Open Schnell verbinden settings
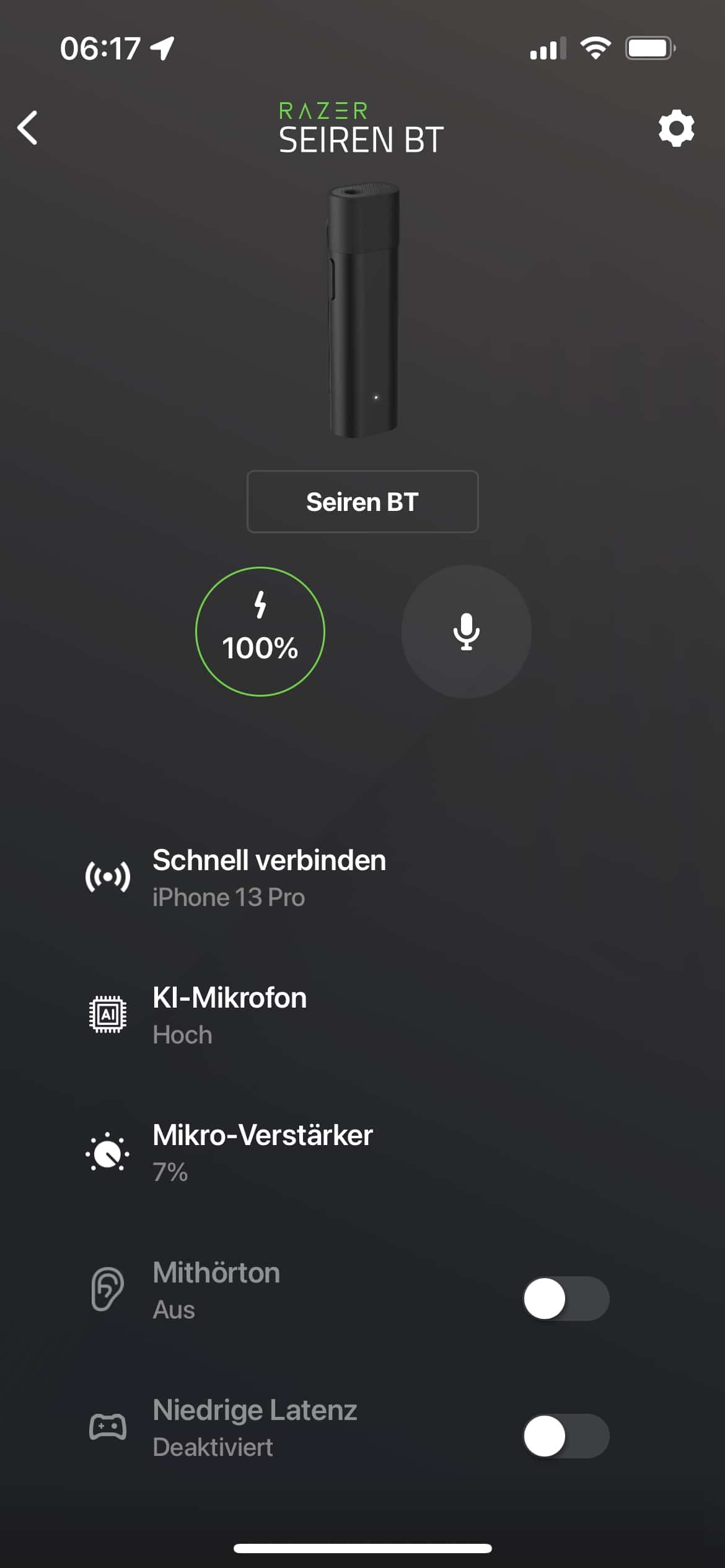Viewport: 725px width, 1568px height. coord(269,878)
